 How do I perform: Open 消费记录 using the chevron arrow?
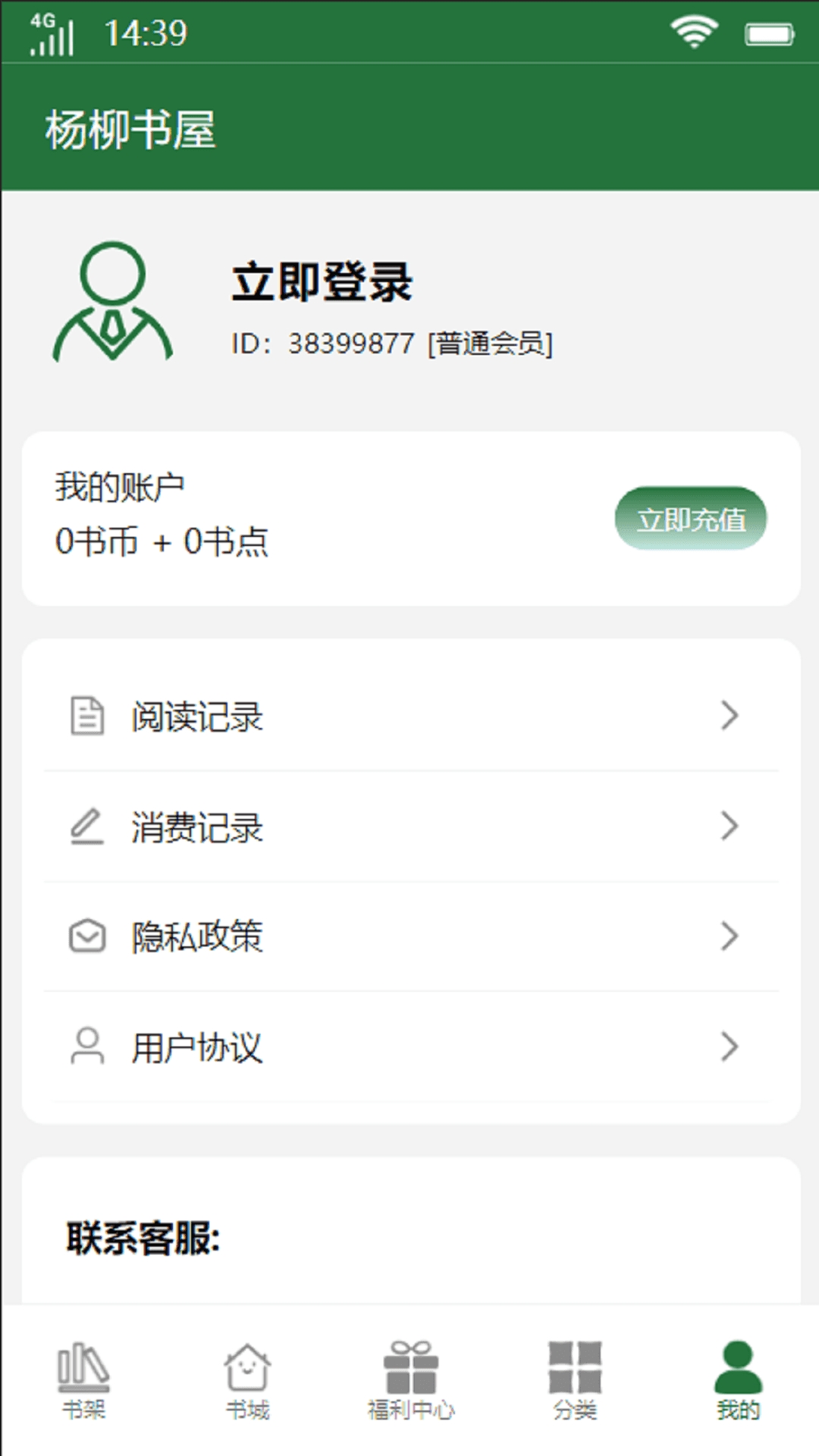click(x=730, y=827)
